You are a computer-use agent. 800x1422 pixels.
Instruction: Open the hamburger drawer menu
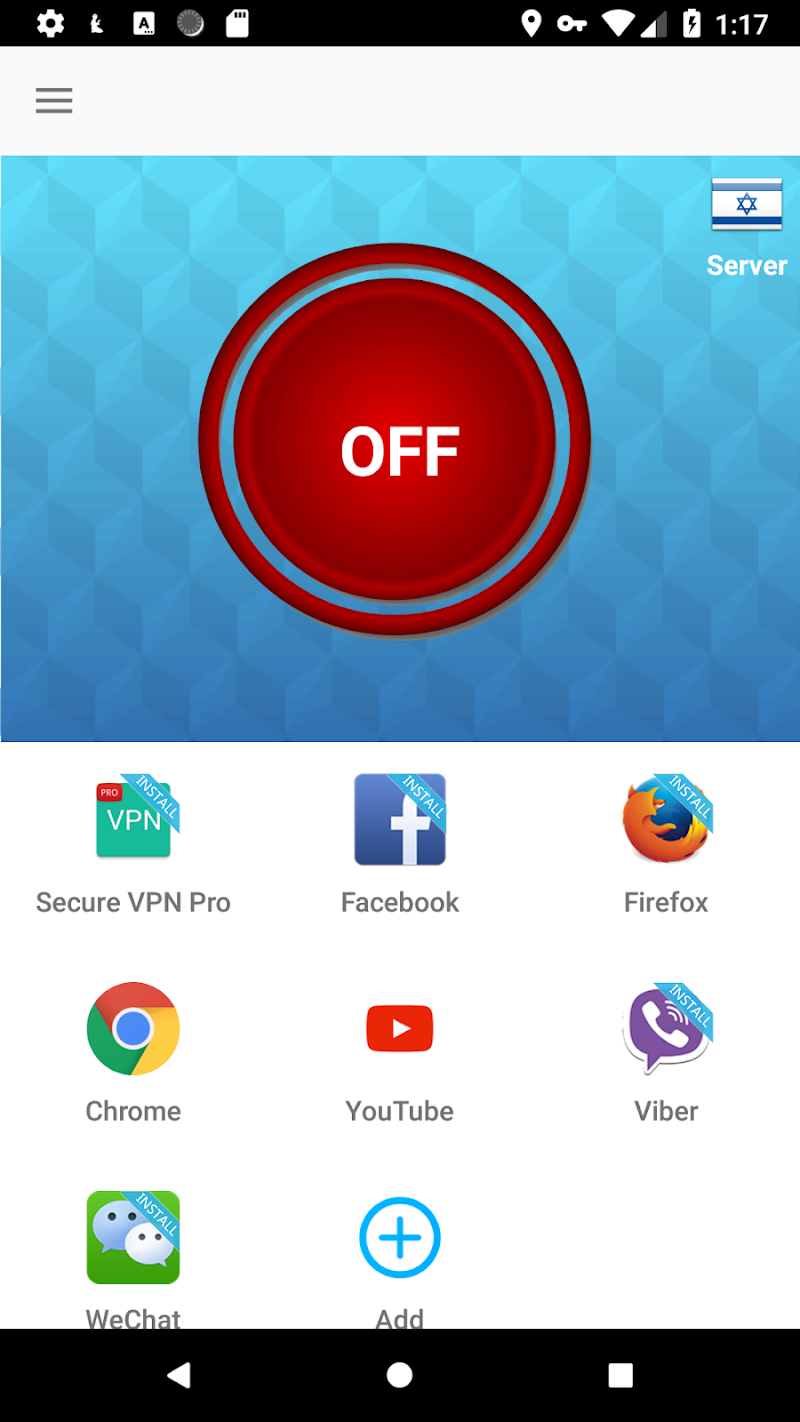54,100
